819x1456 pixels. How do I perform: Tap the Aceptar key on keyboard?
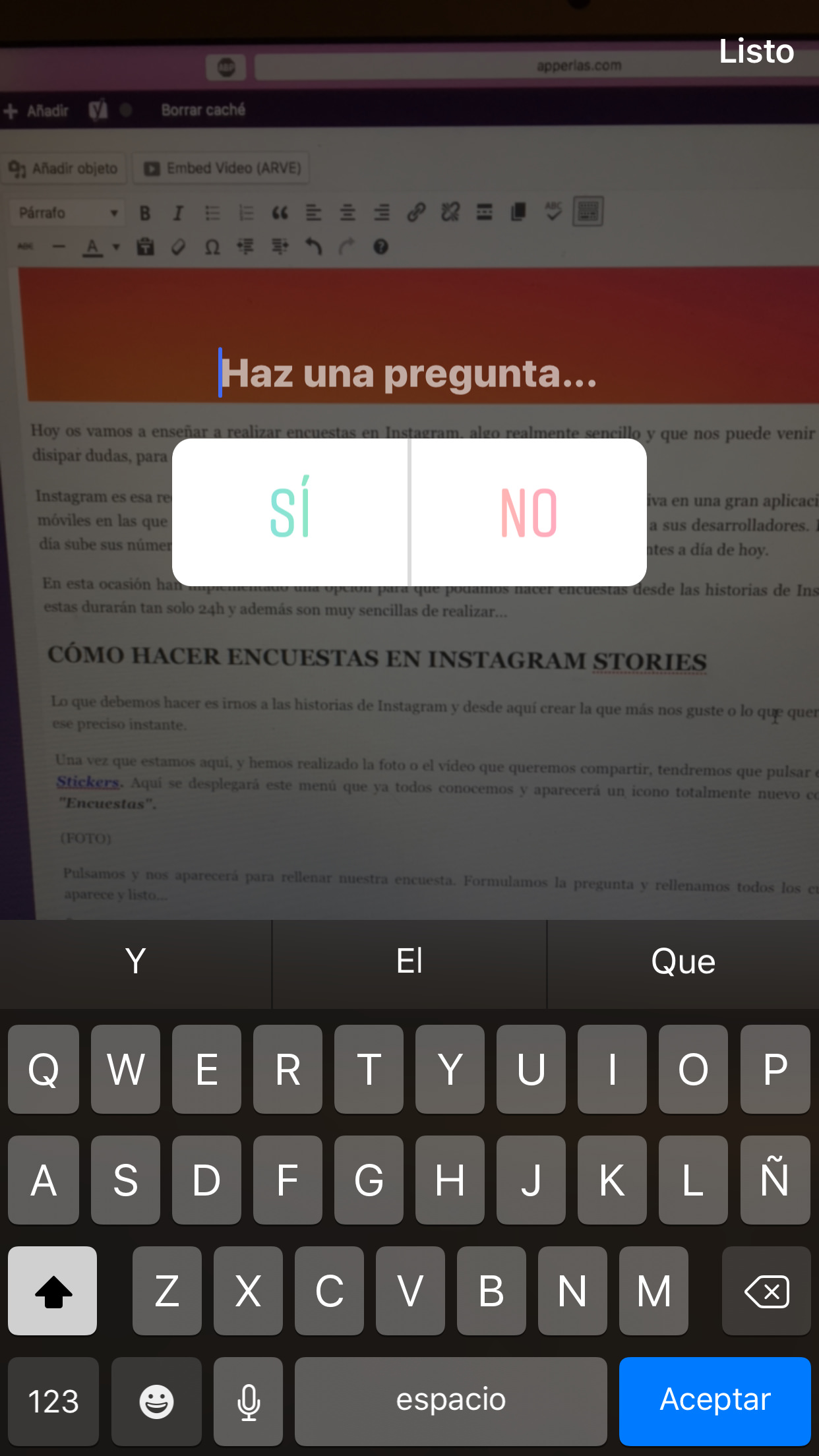[x=715, y=1401]
